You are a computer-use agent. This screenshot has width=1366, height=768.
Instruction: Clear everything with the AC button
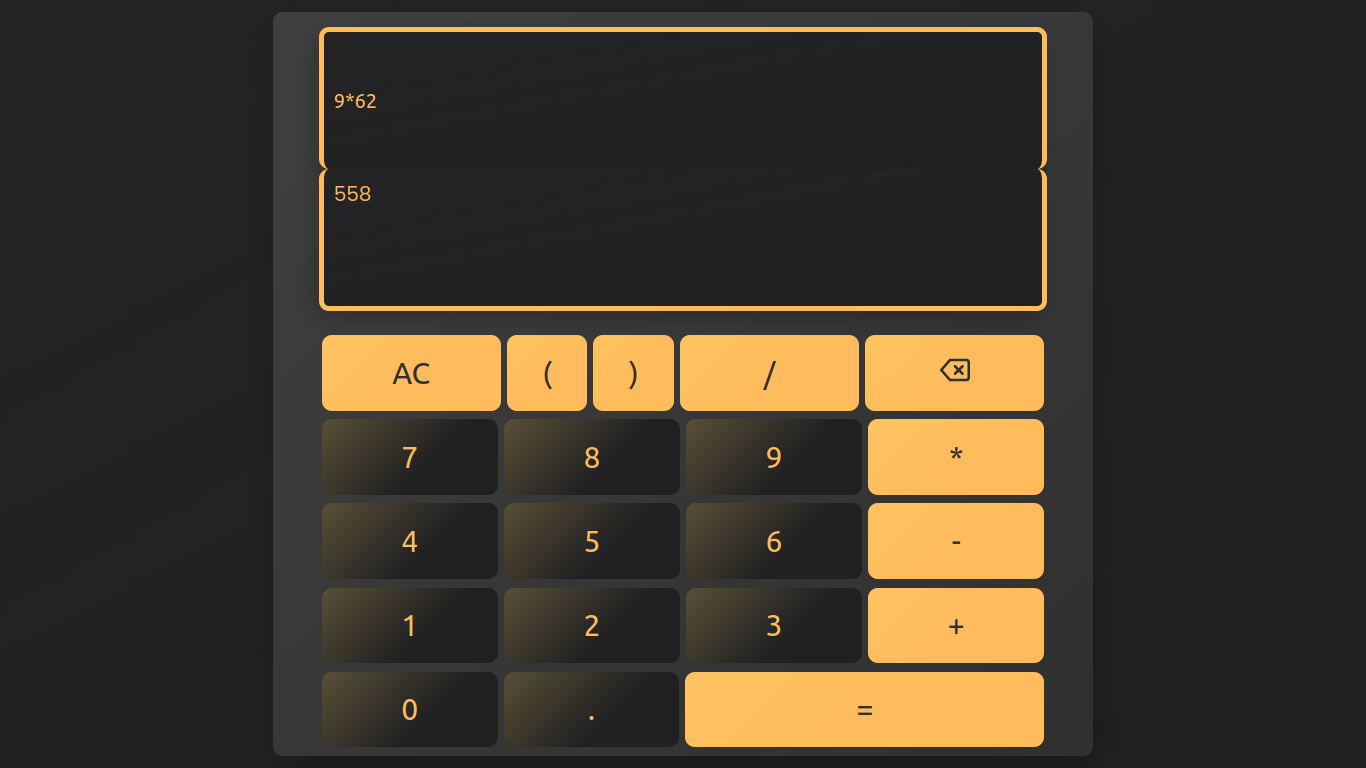click(411, 373)
